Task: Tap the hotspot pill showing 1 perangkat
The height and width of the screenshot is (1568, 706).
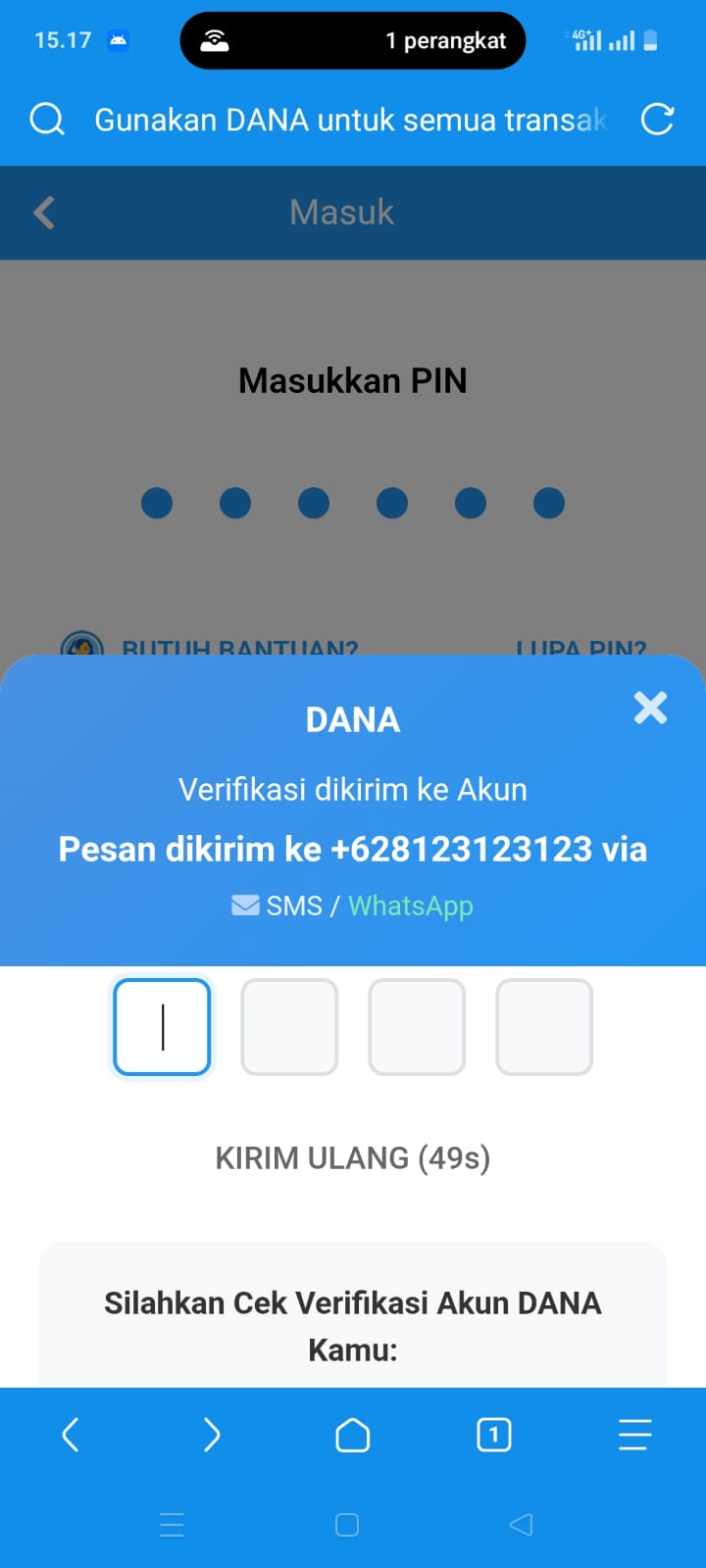Action: pos(352,40)
